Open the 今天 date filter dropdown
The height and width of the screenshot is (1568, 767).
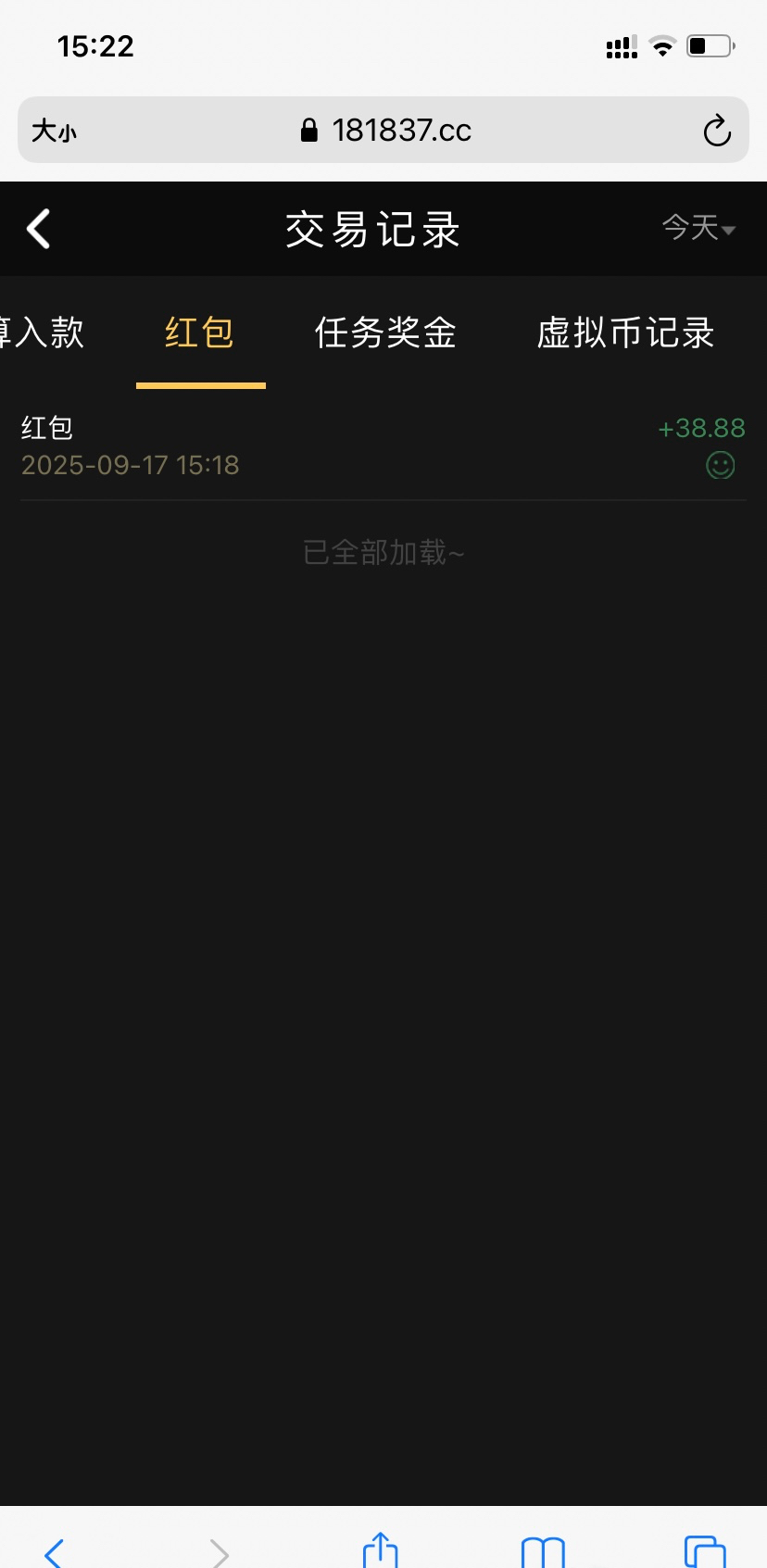pos(698,228)
